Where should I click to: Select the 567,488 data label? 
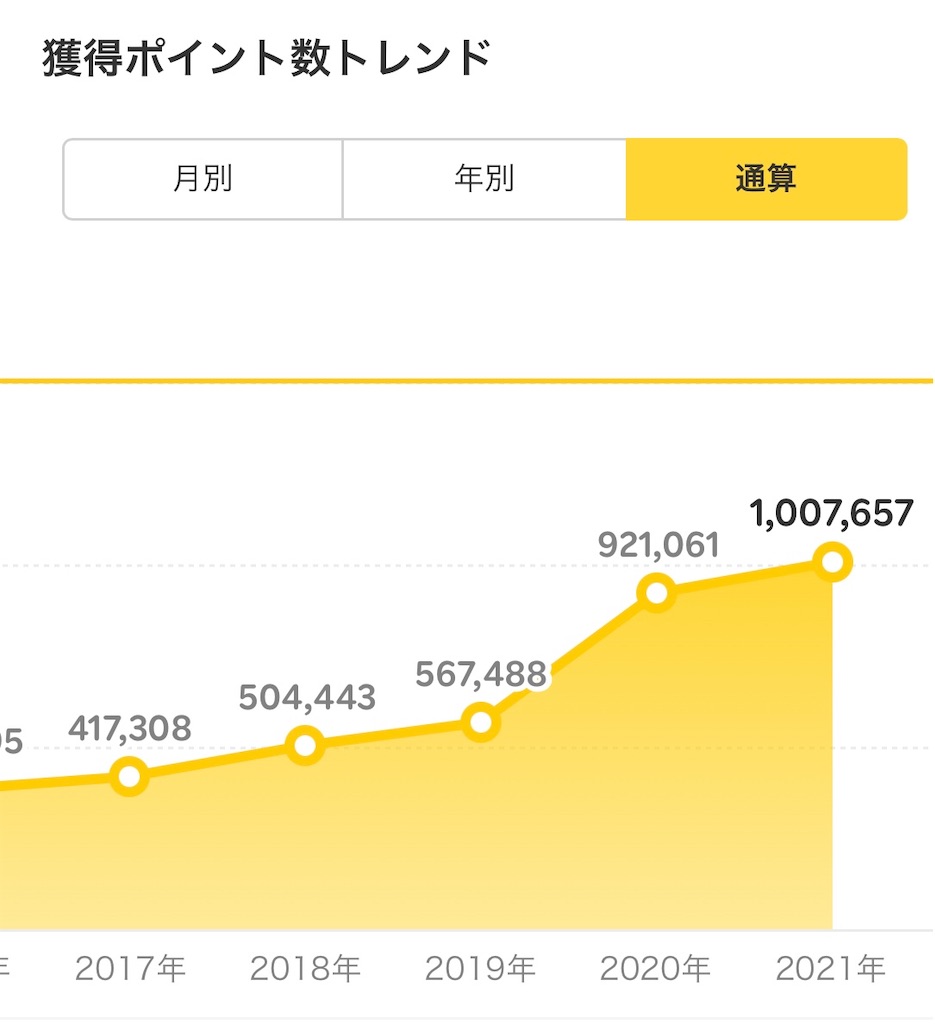click(482, 675)
